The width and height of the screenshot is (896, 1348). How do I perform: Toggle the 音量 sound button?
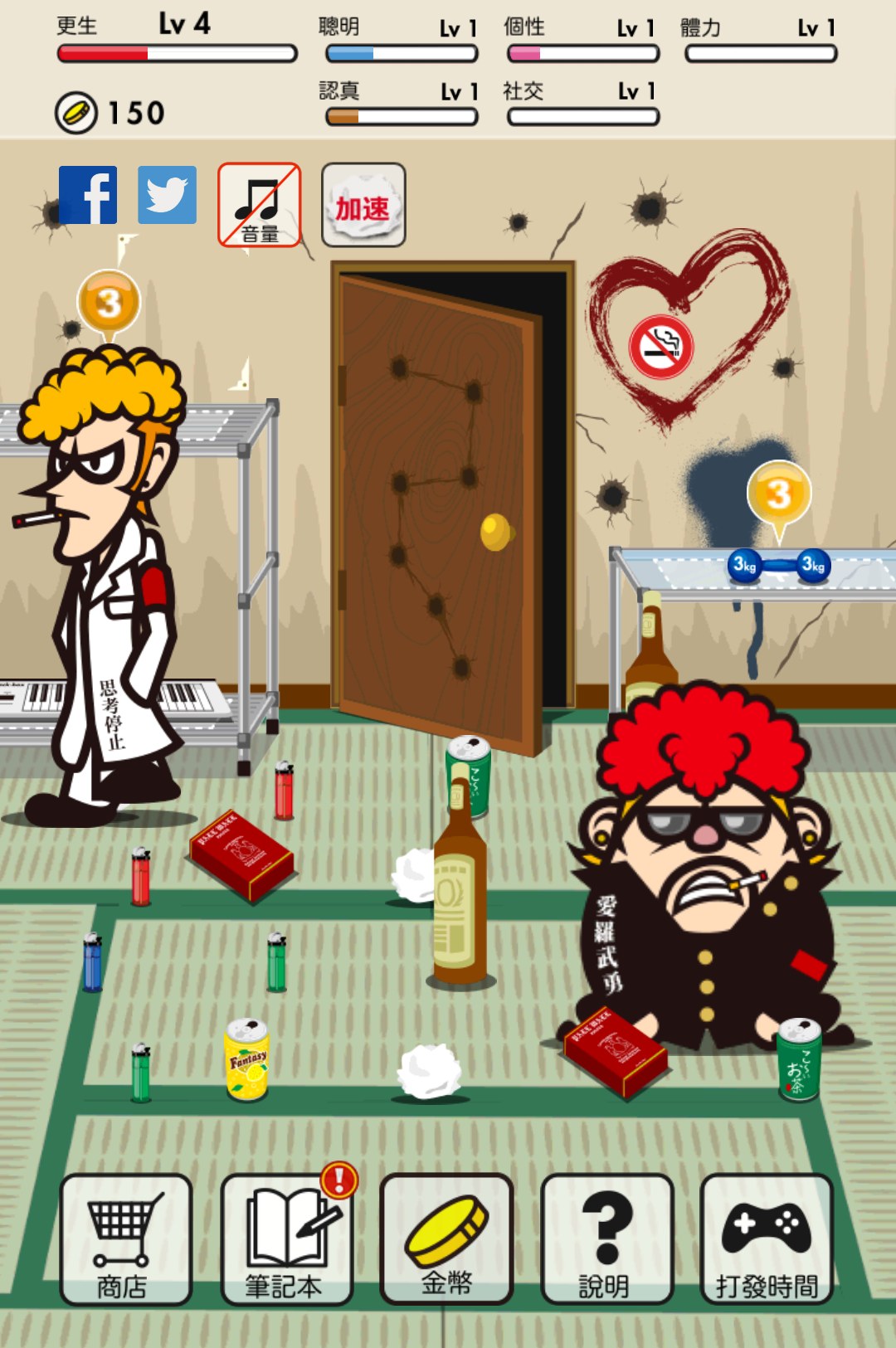[259, 205]
